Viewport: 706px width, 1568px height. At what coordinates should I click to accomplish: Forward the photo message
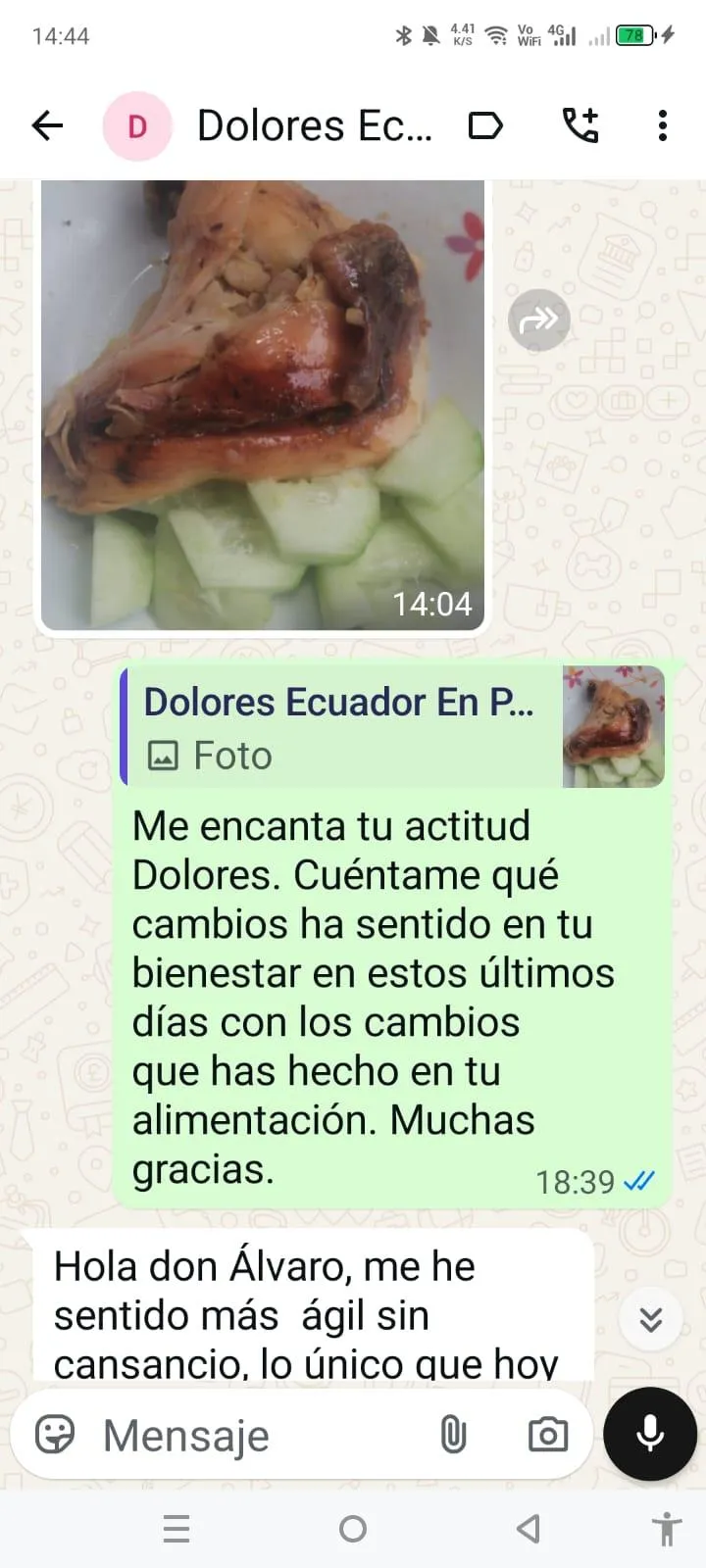[x=538, y=319]
